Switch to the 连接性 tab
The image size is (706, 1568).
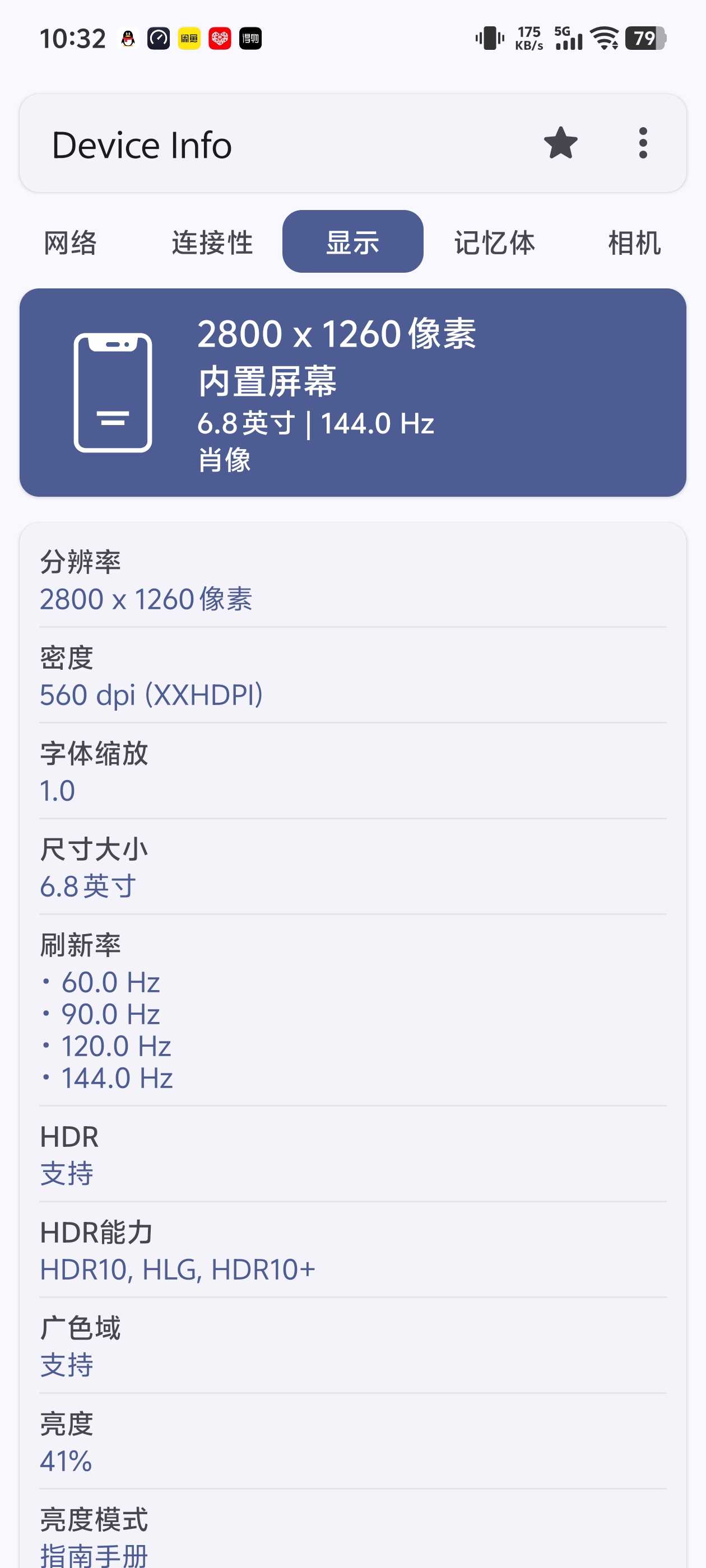[x=212, y=242]
